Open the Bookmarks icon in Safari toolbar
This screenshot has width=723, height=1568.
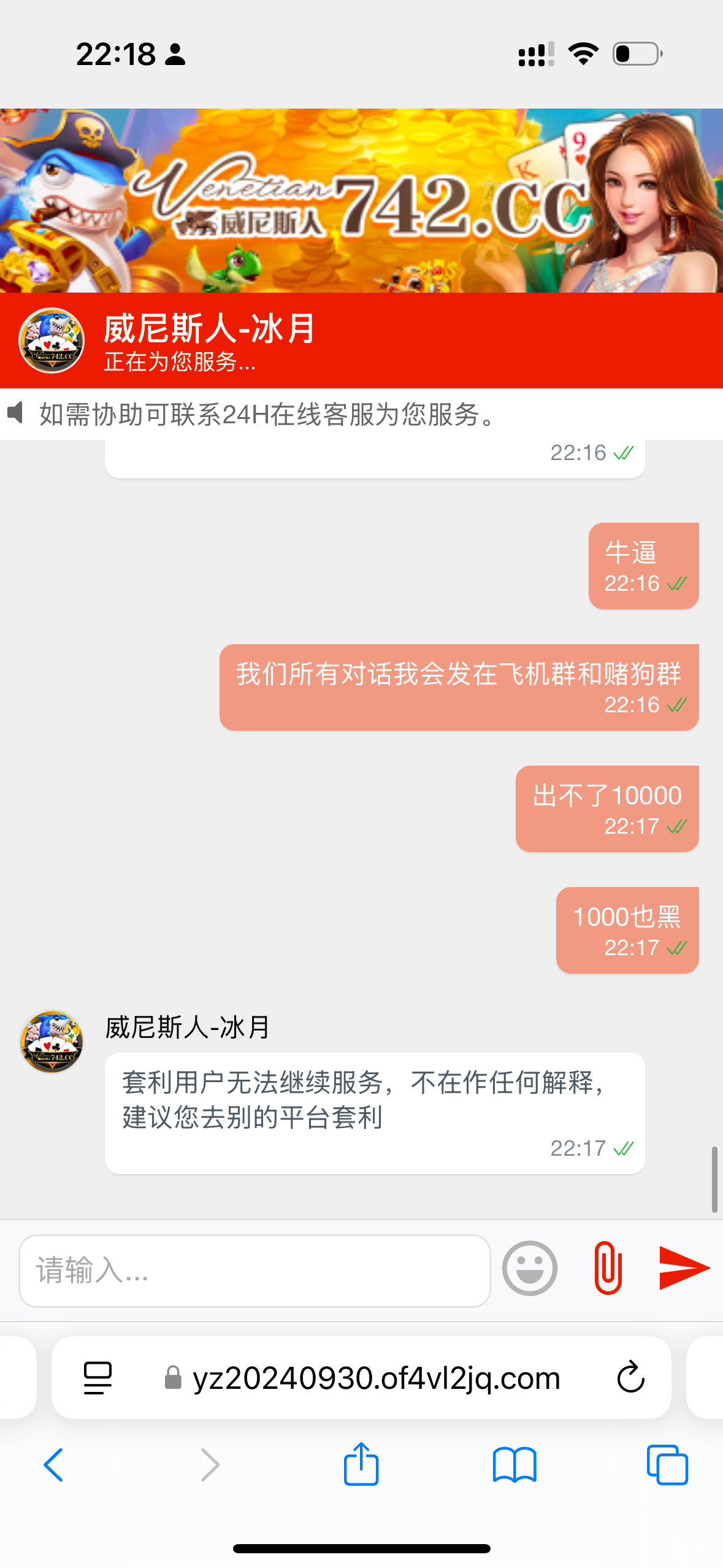click(516, 1466)
